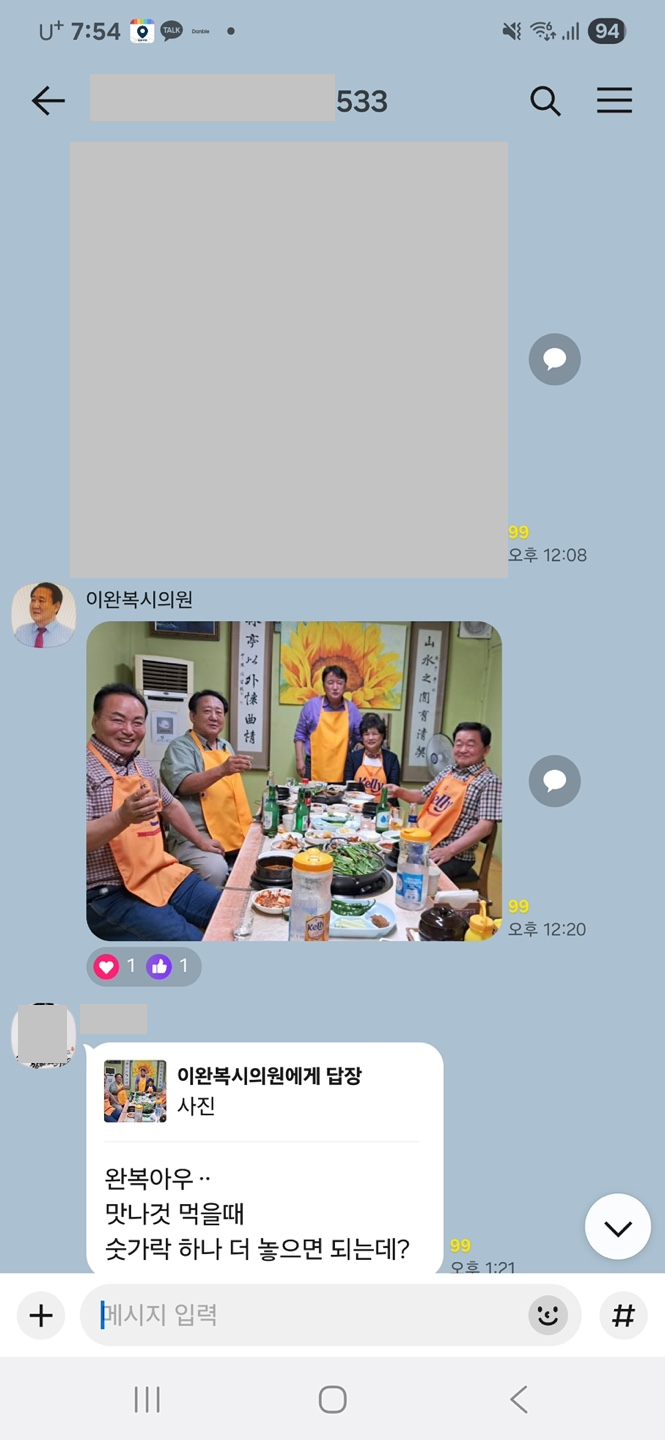Viewport: 665px width, 1440px height.
Task: Open the group dinner photo full screen
Action: pyautogui.click(x=294, y=781)
